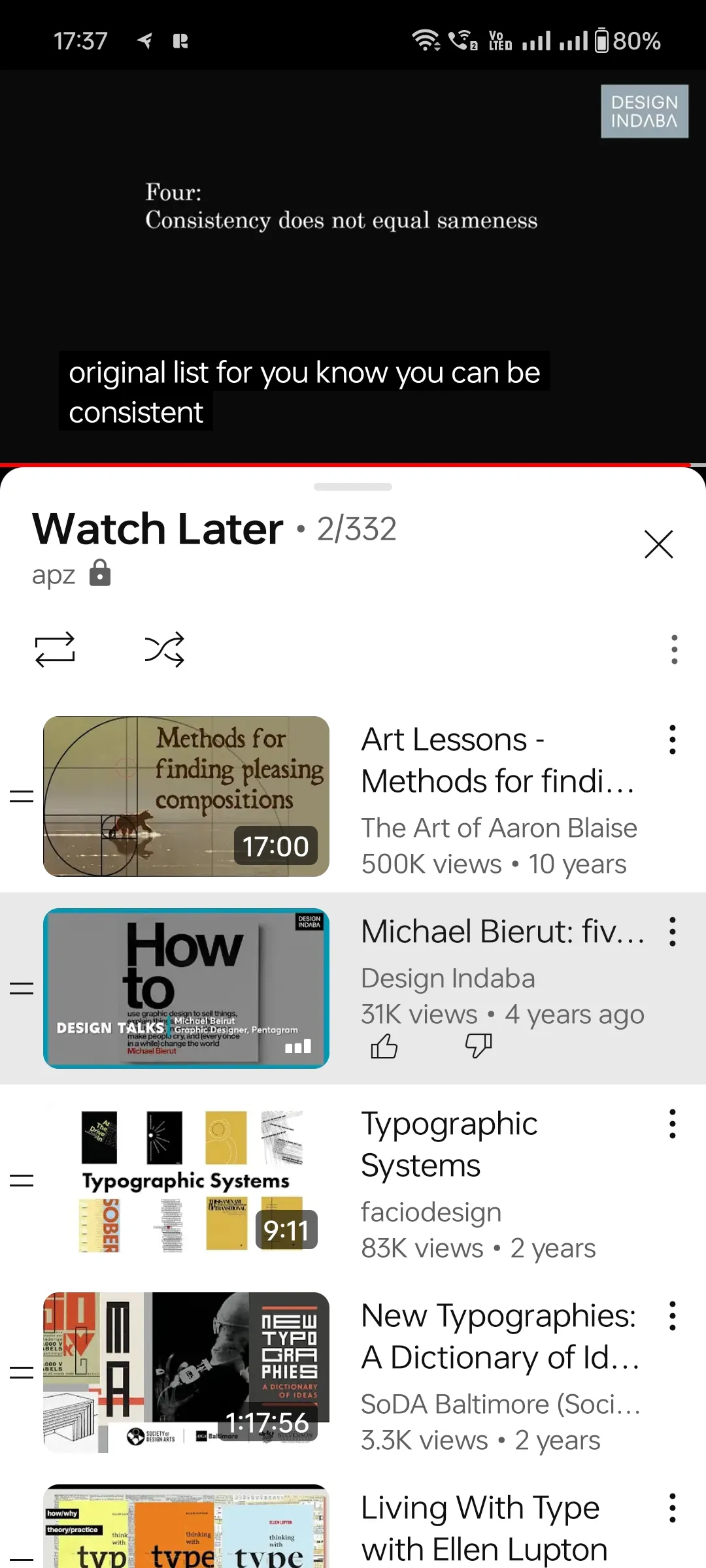Screen dimensions: 706x1568
Task: Tap the video player to show controls
Action: click(x=353, y=261)
